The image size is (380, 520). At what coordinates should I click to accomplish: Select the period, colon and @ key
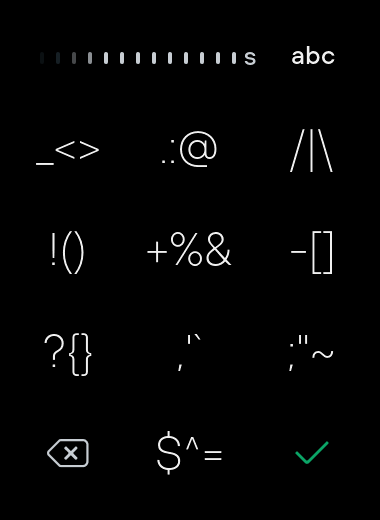[x=189, y=149]
